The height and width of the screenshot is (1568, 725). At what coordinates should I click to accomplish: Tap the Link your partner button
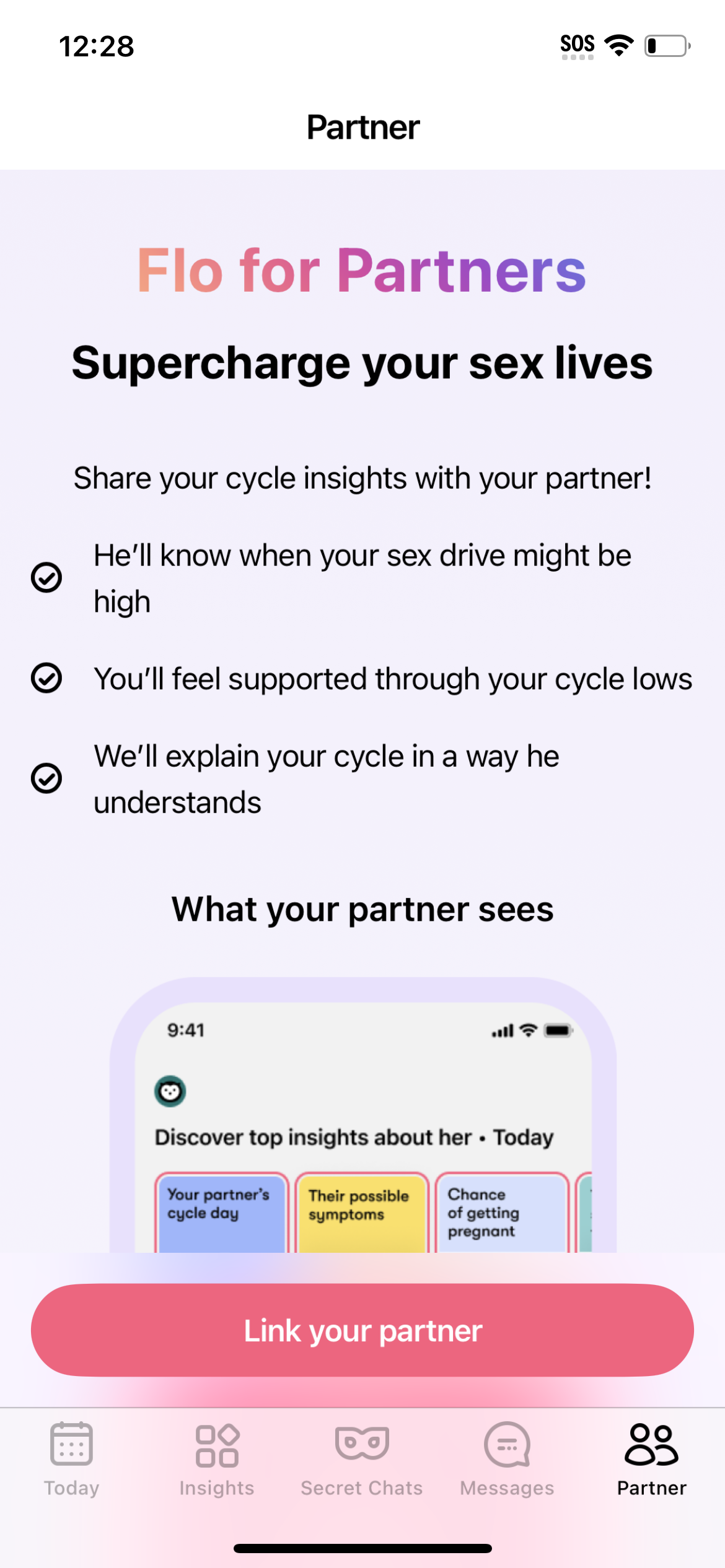362,1330
